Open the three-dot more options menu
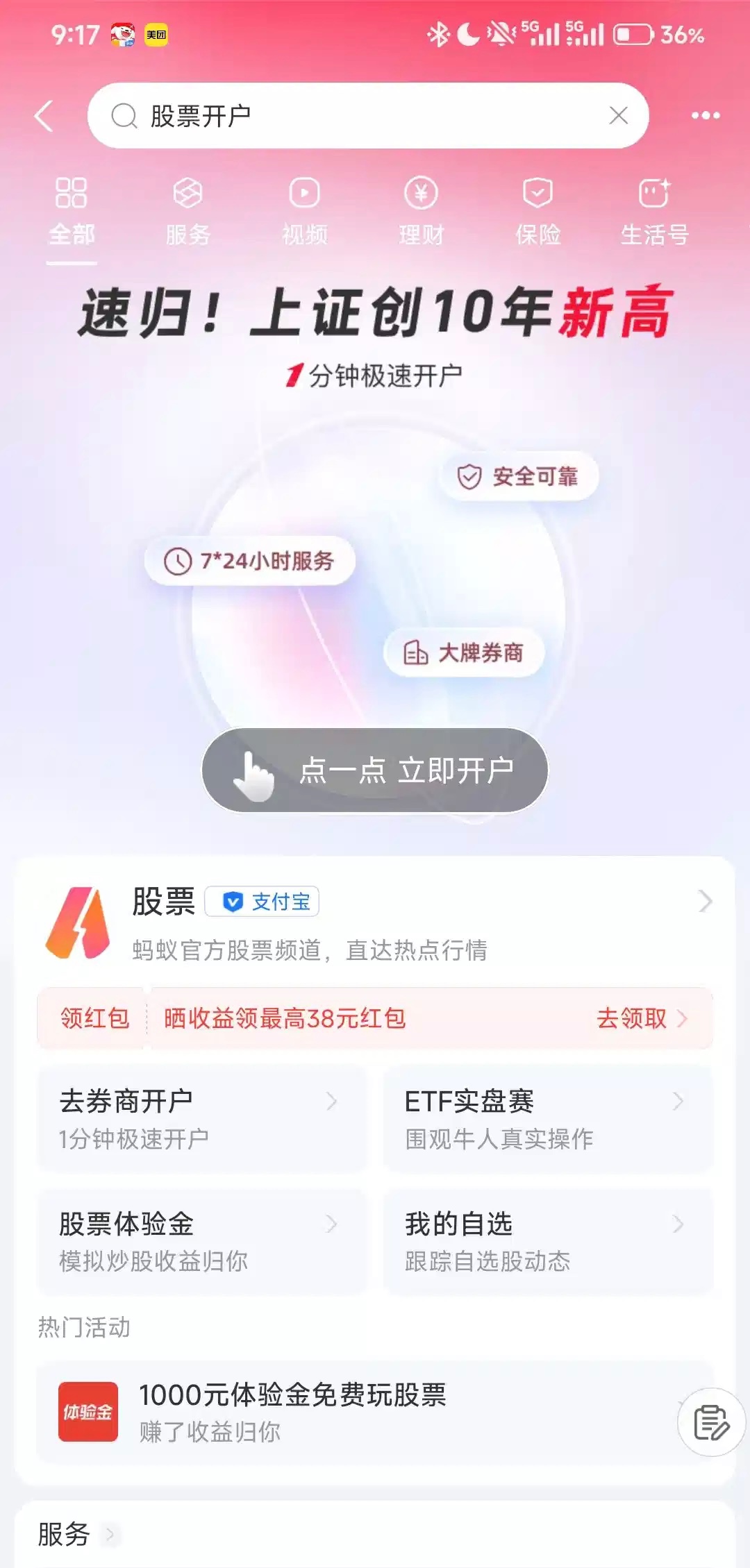This screenshot has width=750, height=1568. coord(705,115)
